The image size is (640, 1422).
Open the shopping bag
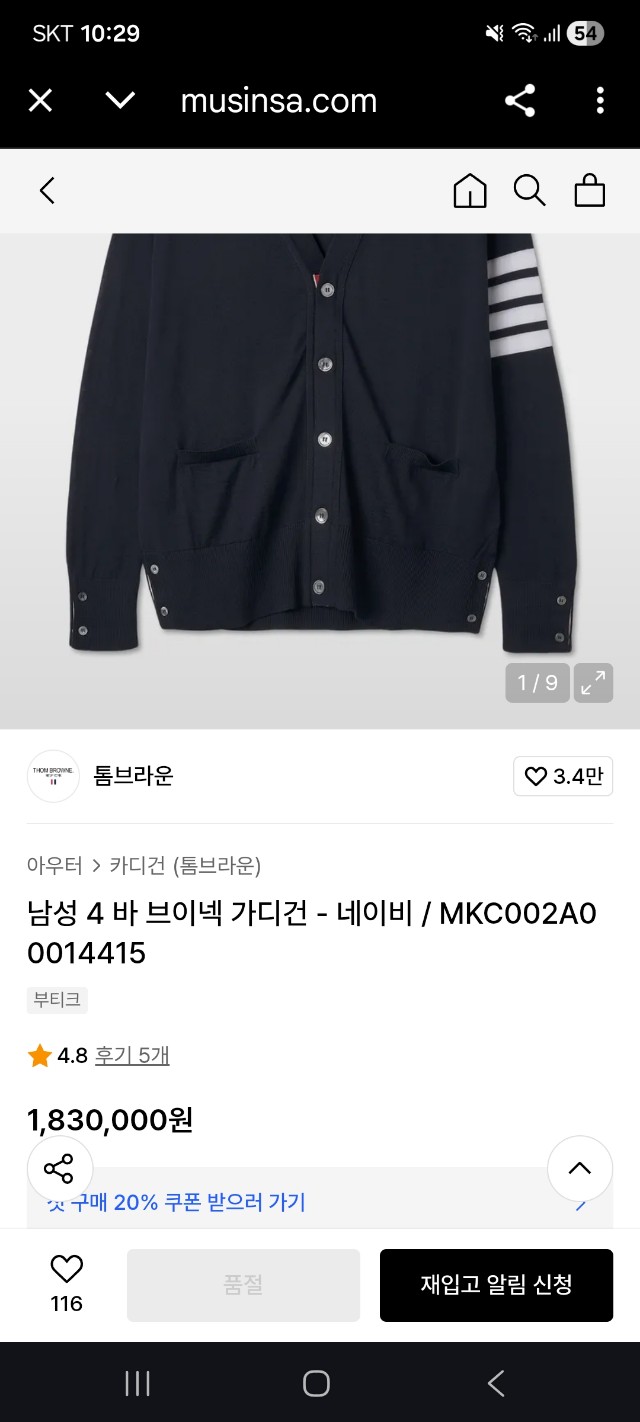[590, 190]
